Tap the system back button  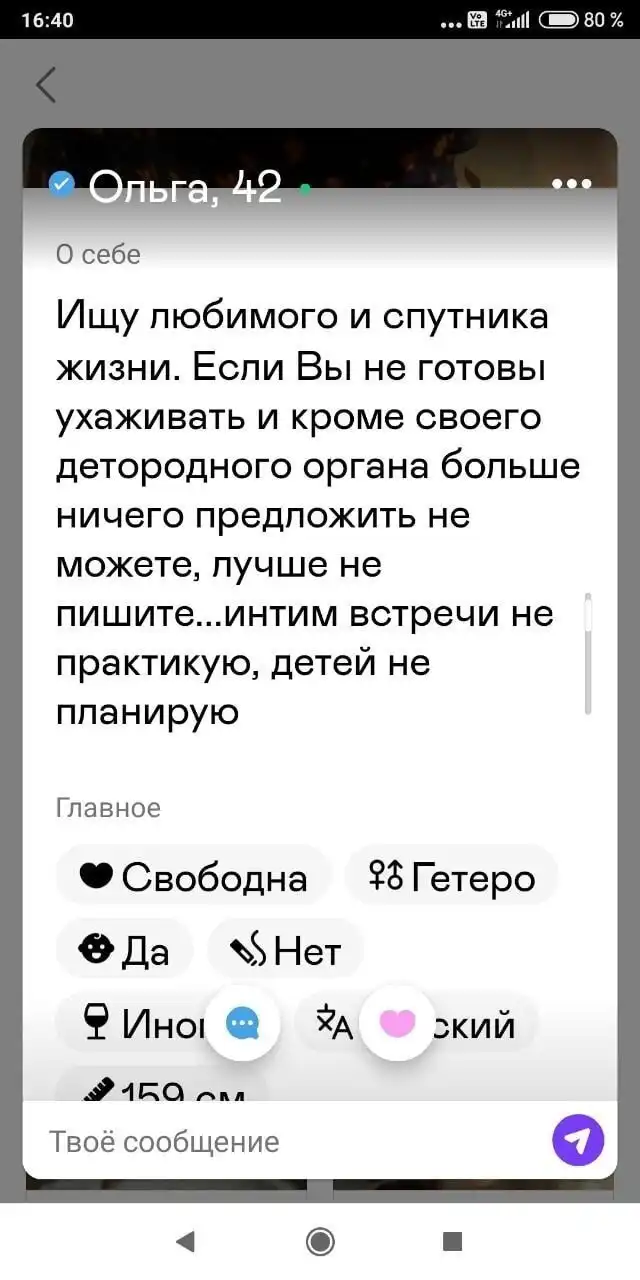coord(185,1241)
